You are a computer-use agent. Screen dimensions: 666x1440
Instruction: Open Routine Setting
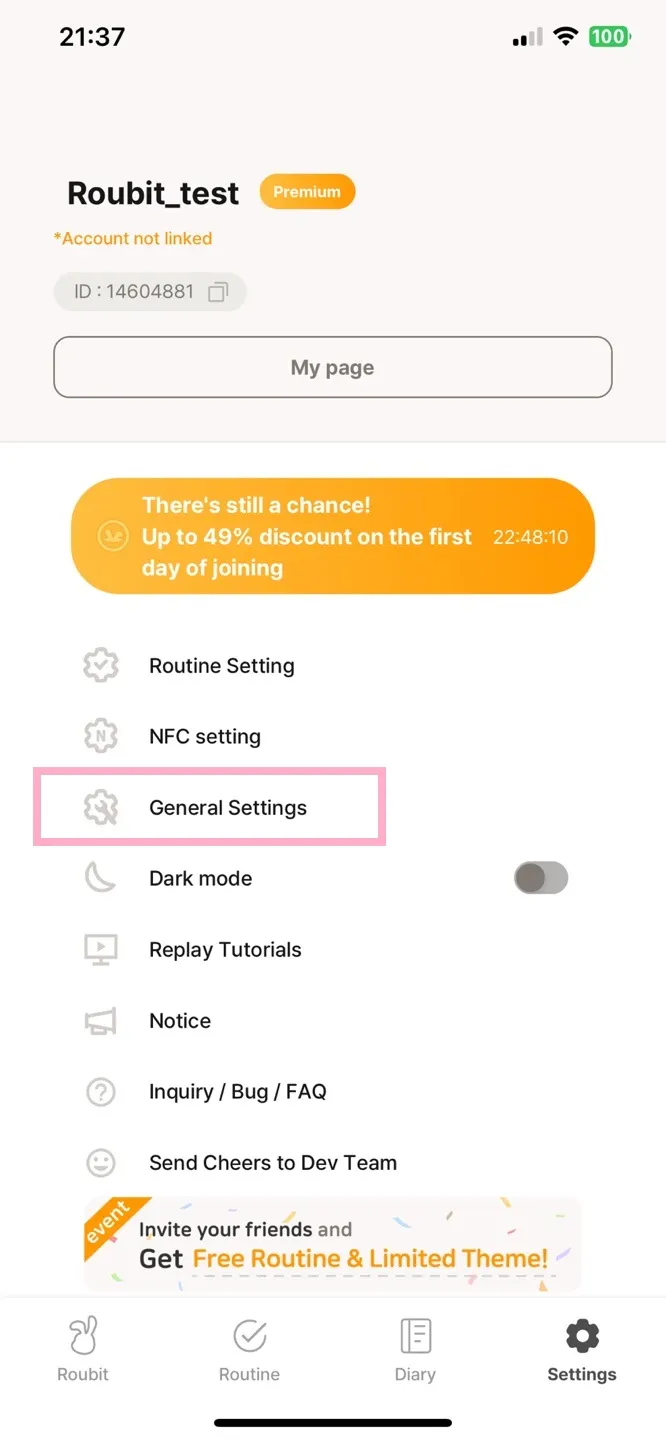pos(221,666)
